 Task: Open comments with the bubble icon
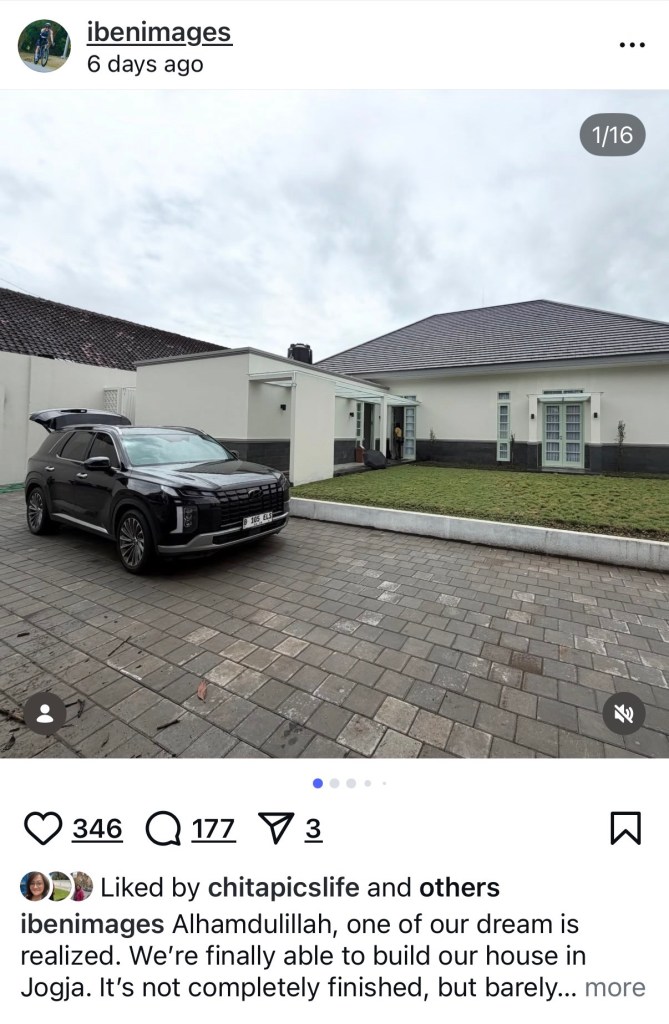[x=162, y=829]
